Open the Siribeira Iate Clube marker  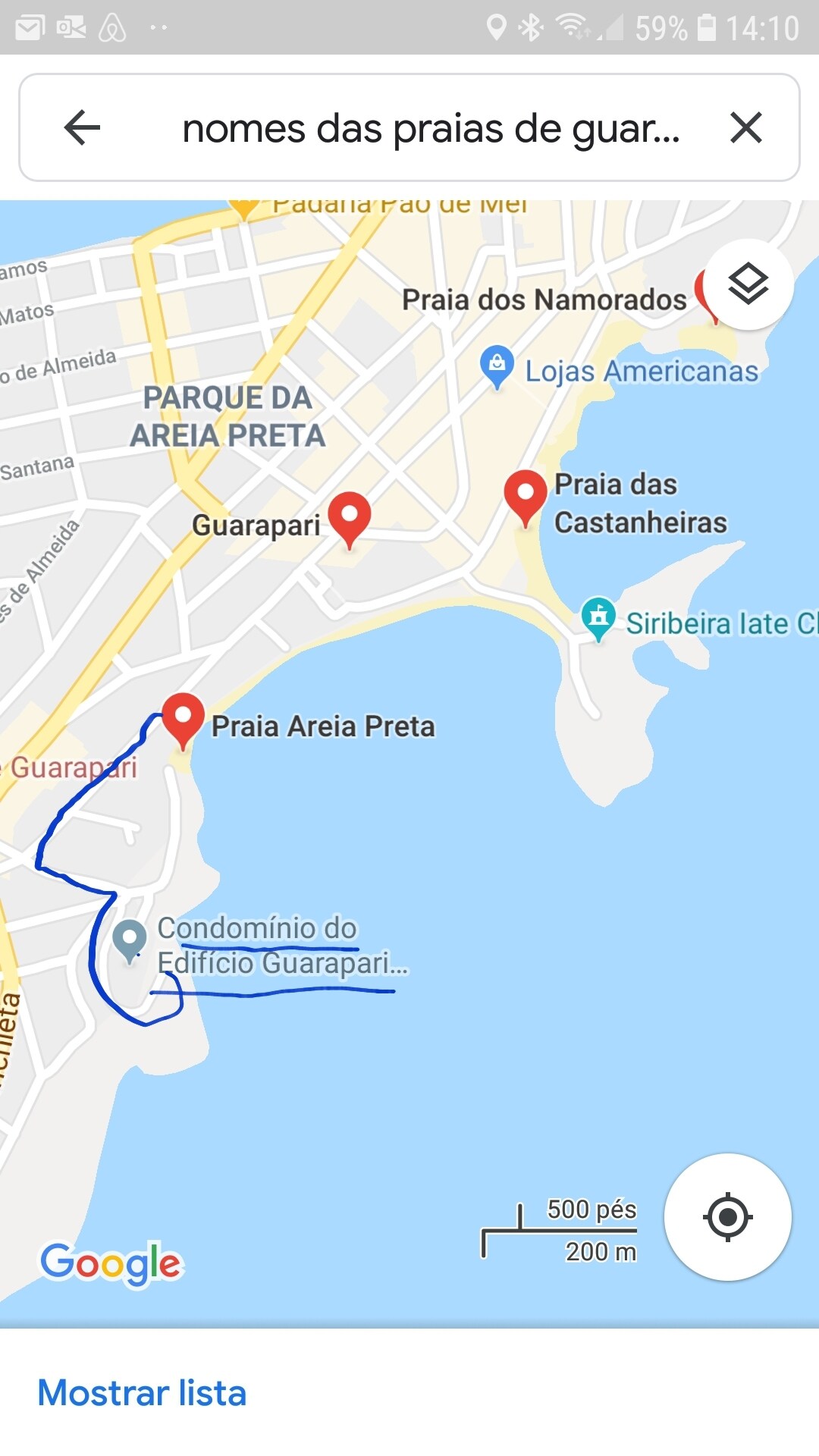(x=598, y=618)
